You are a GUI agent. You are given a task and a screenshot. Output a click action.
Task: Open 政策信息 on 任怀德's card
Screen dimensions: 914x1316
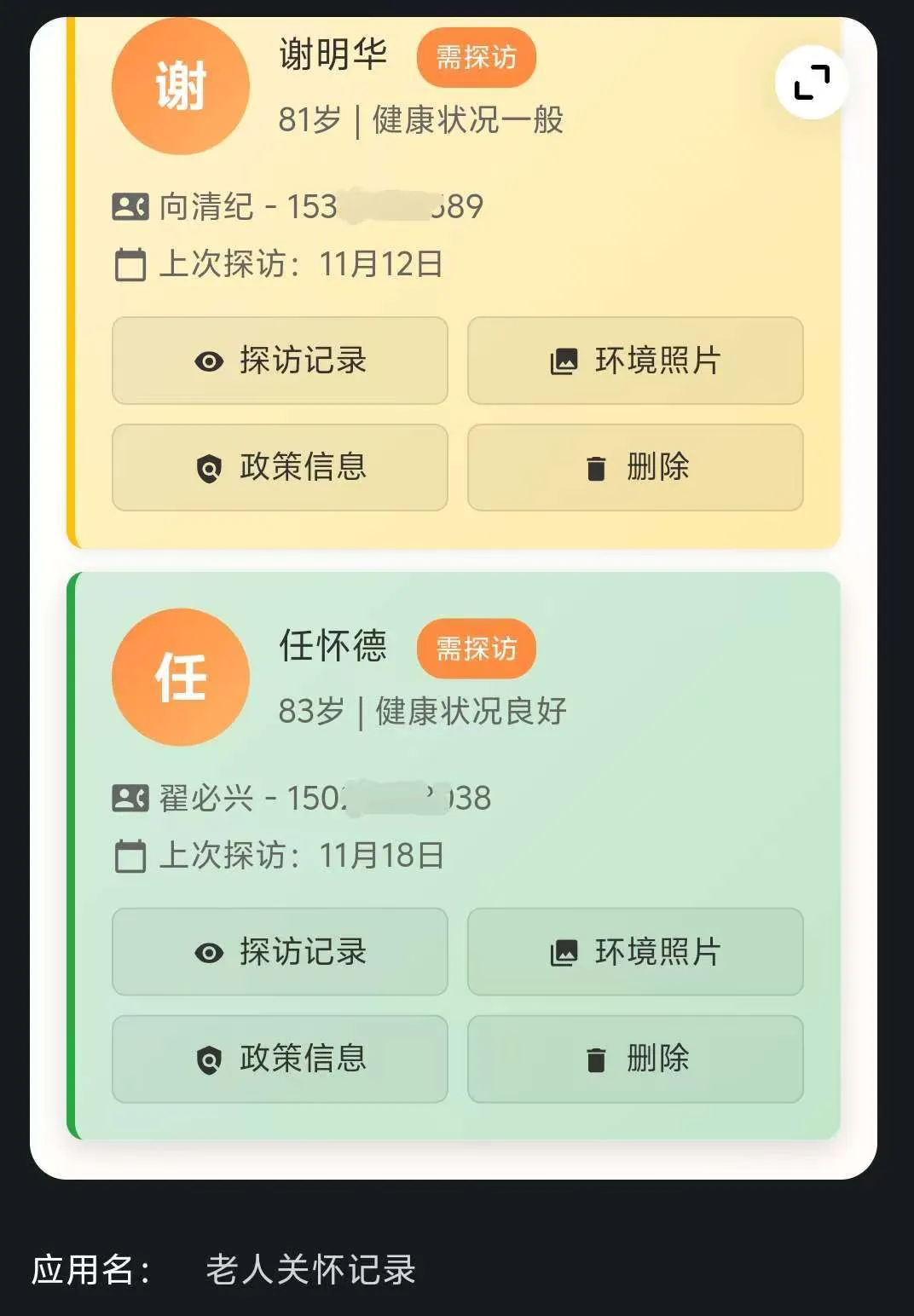[280, 1059]
